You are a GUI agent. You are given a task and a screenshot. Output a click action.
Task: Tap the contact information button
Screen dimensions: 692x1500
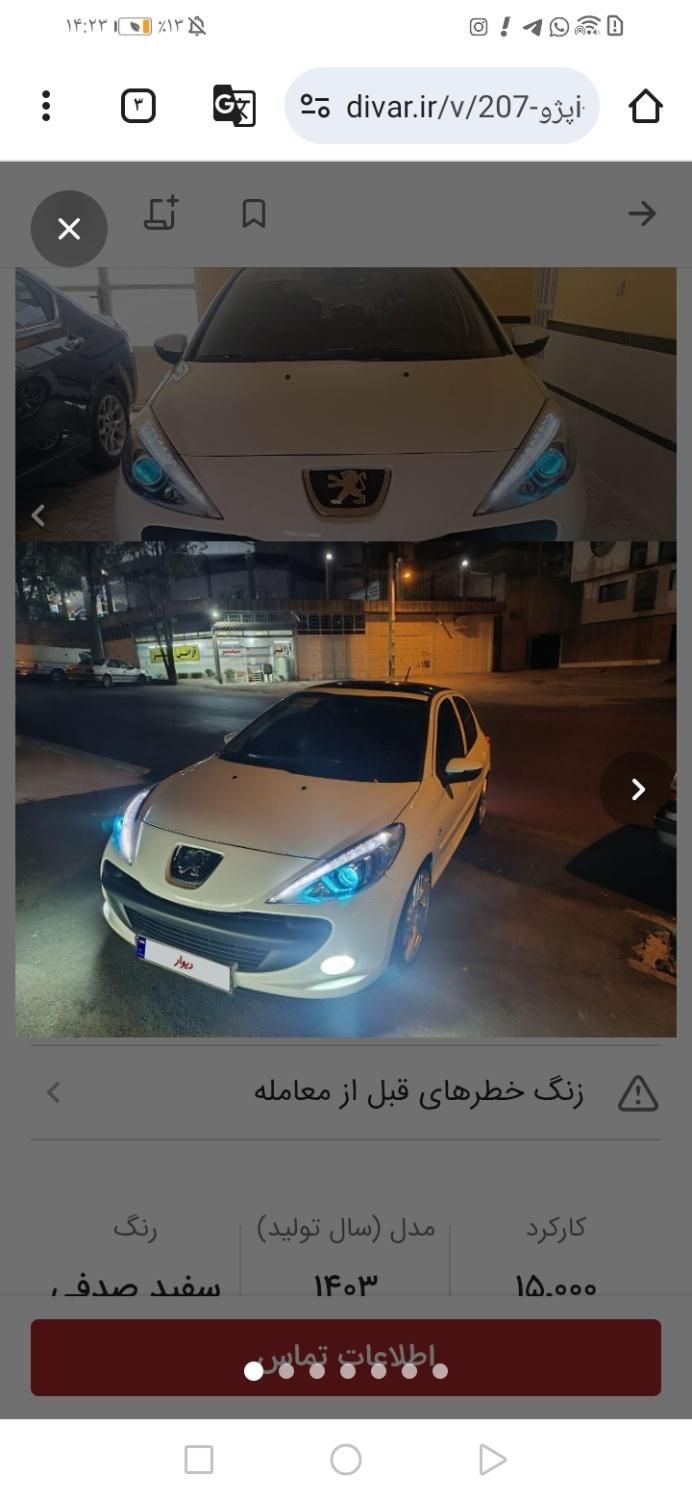point(345,1357)
